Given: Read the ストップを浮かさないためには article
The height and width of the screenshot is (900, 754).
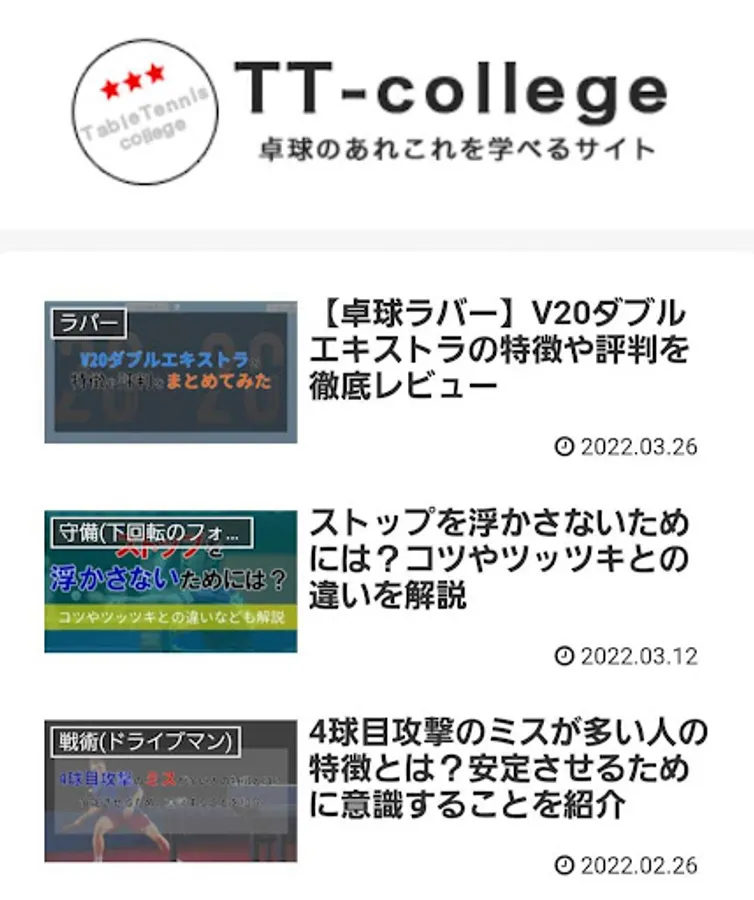Looking at the screenshot, I should coord(498,559).
